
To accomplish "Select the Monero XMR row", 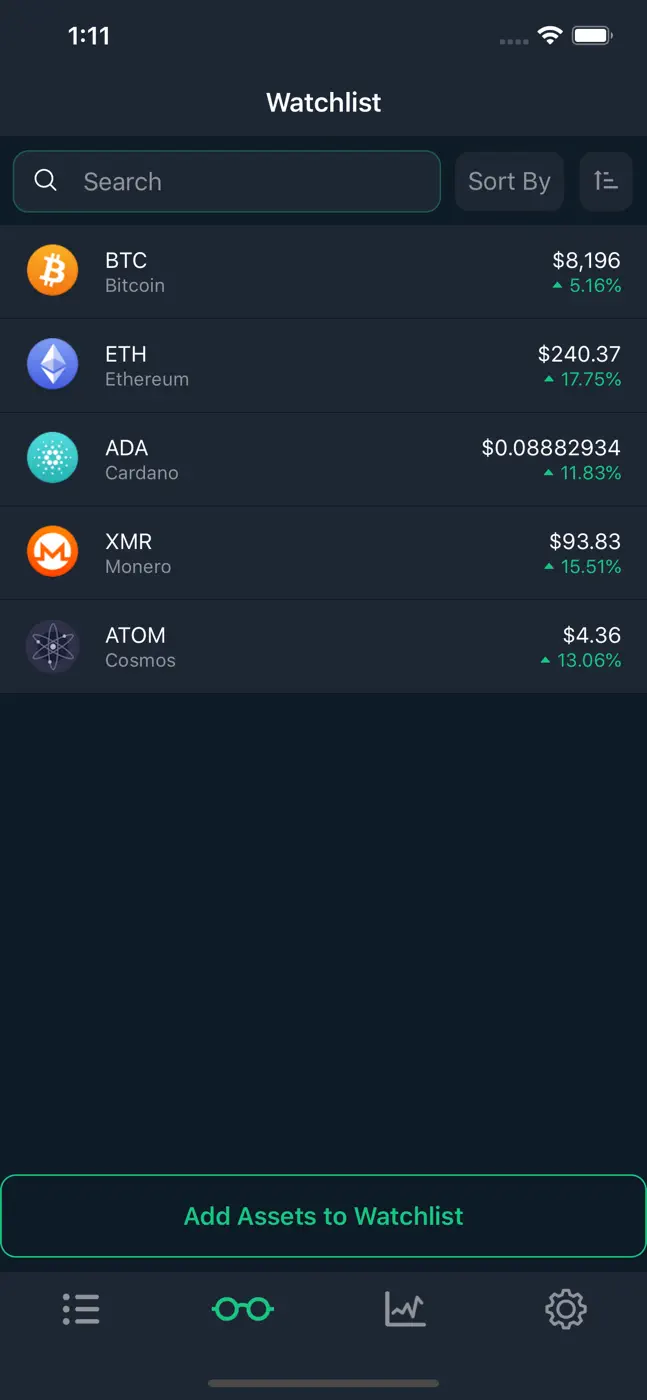I will [323, 553].
